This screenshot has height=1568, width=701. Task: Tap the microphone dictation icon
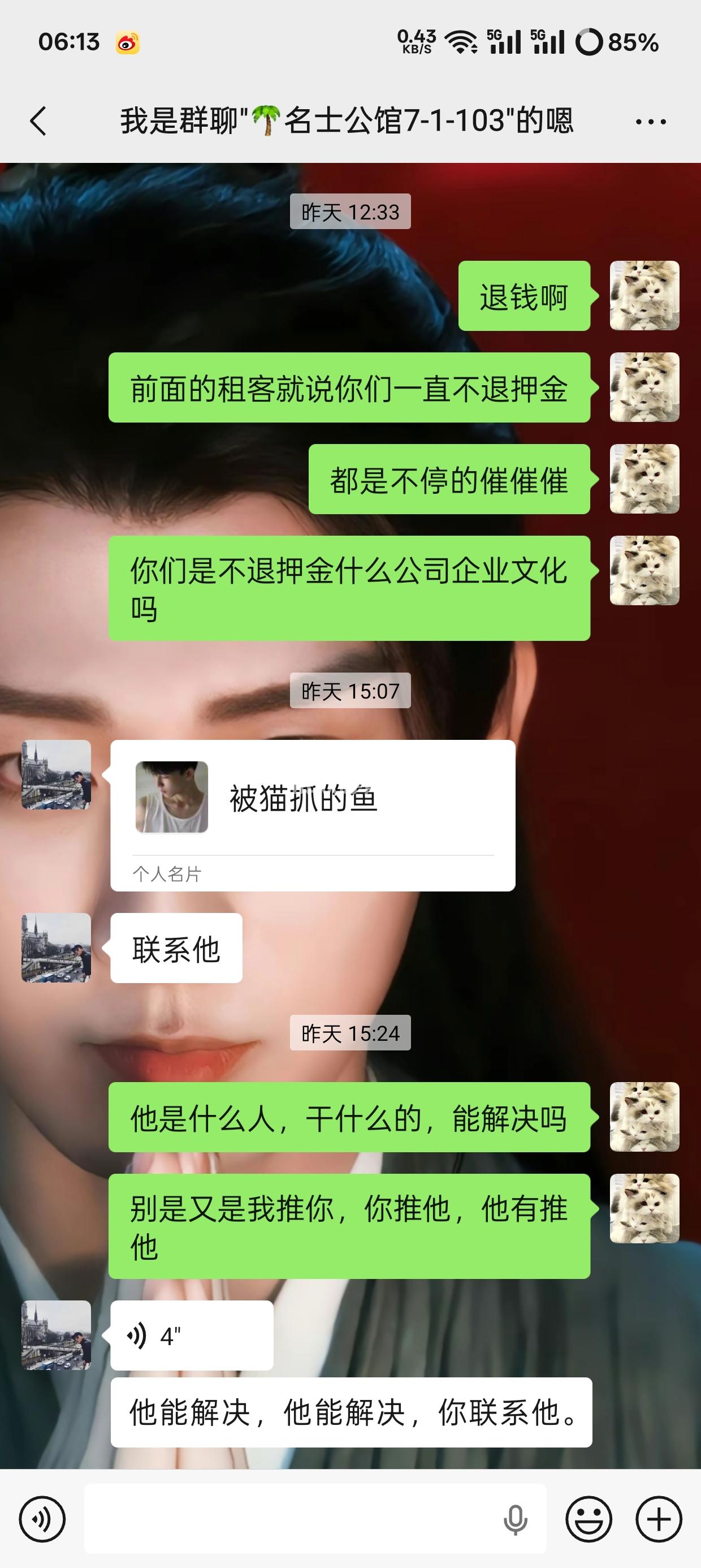tap(515, 1519)
